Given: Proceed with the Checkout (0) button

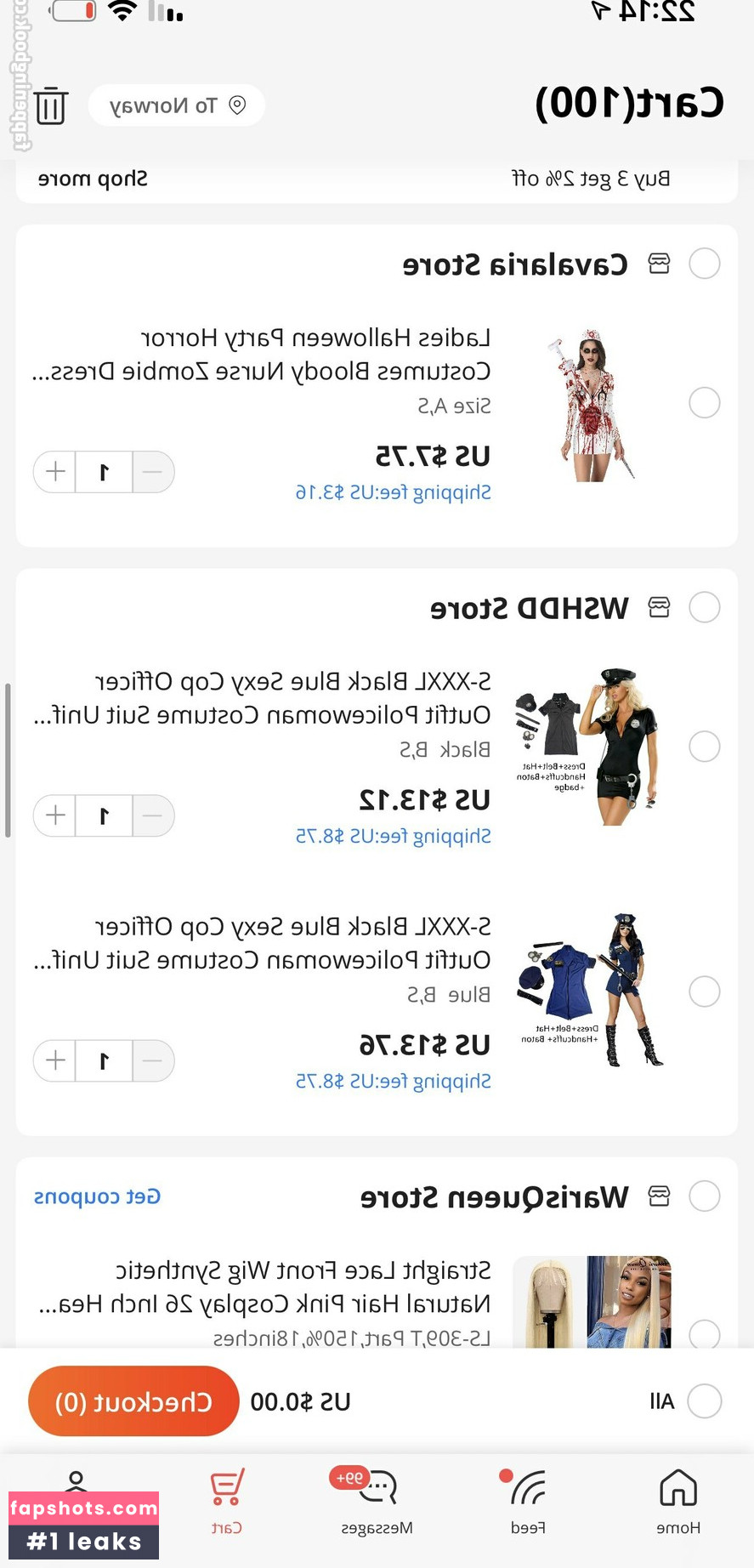Looking at the screenshot, I should [133, 1401].
